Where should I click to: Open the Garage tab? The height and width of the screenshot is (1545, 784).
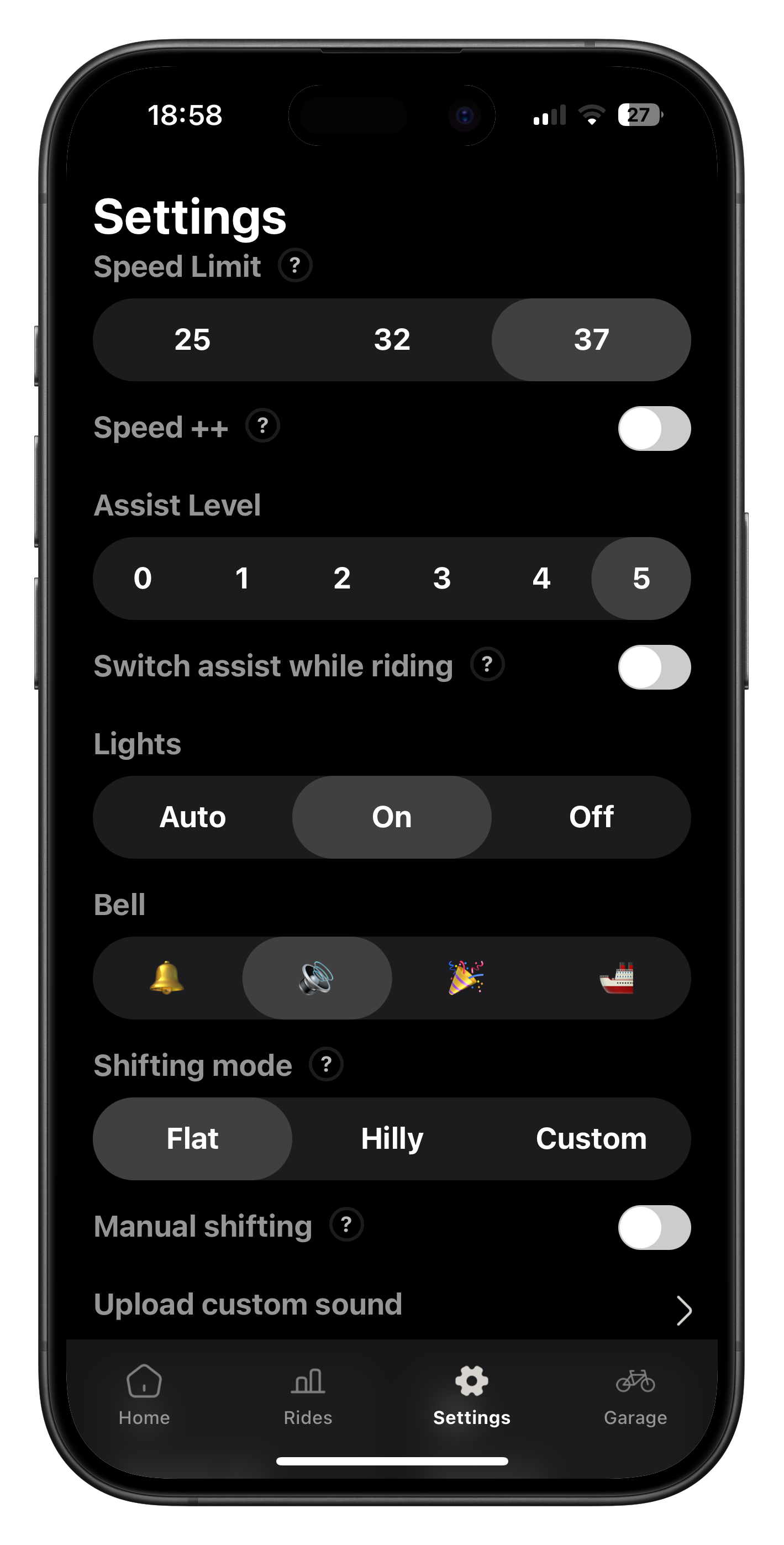click(635, 1395)
